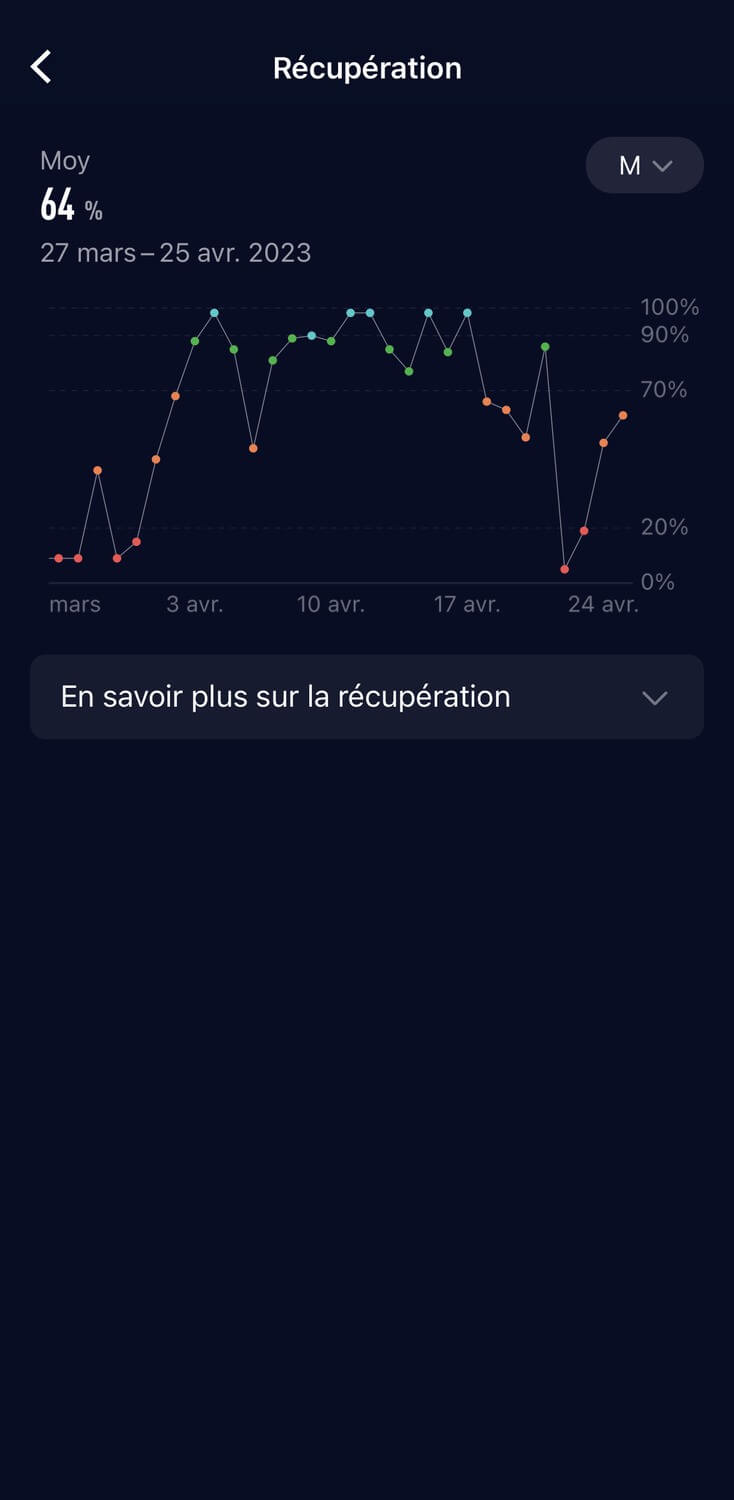Screen dimensions: 734x1500
Task: Go back from the Récupération screen
Action: (41, 68)
